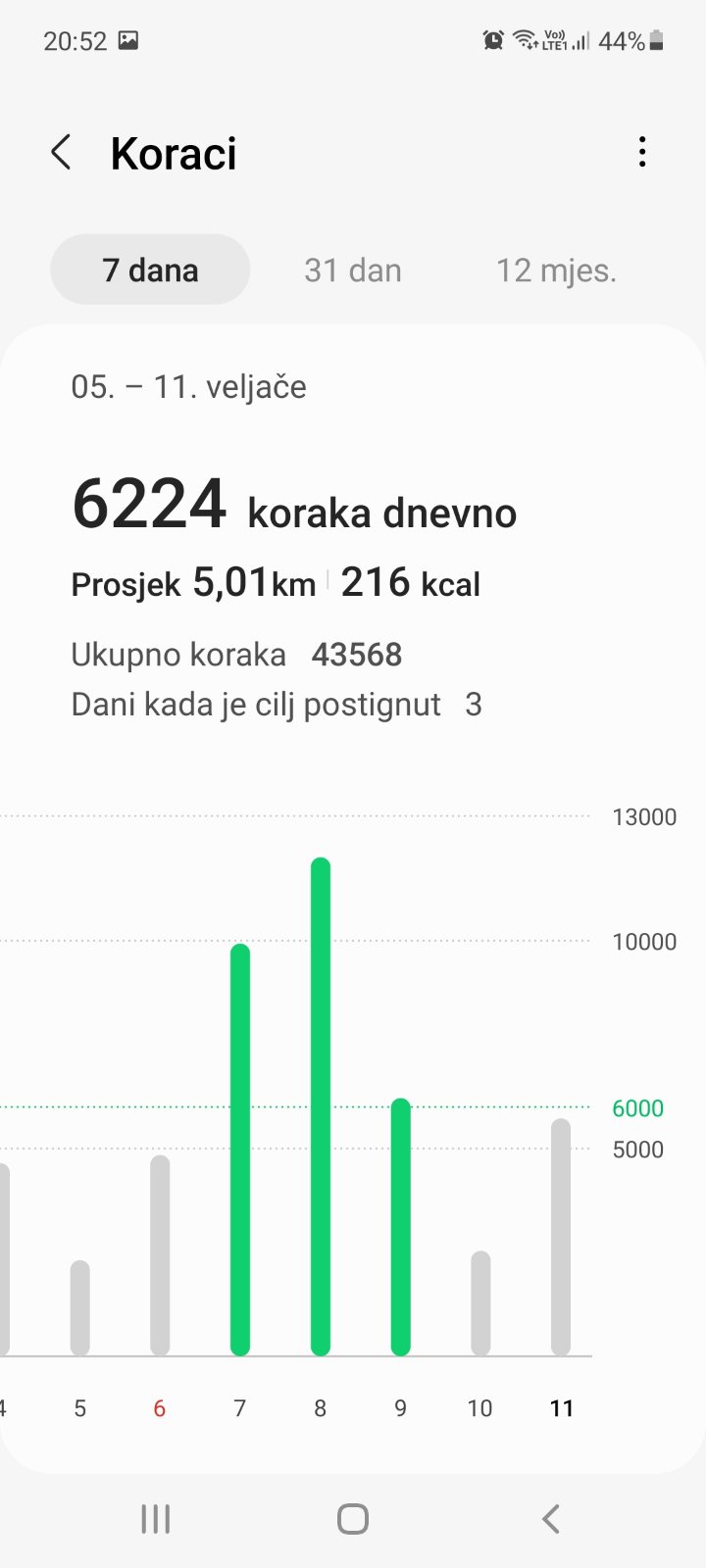Viewport: 706px width, 1568px height.
Task: Open recent apps from navigation bar
Action: tap(156, 1519)
